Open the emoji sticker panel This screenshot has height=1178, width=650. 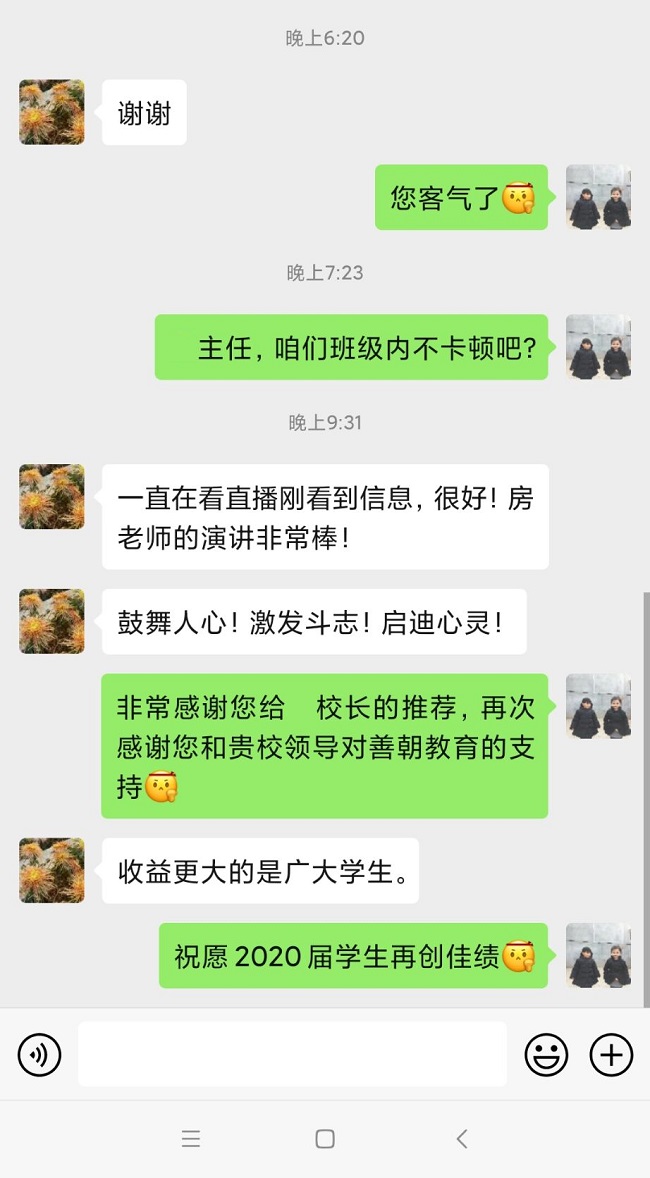[546, 1054]
